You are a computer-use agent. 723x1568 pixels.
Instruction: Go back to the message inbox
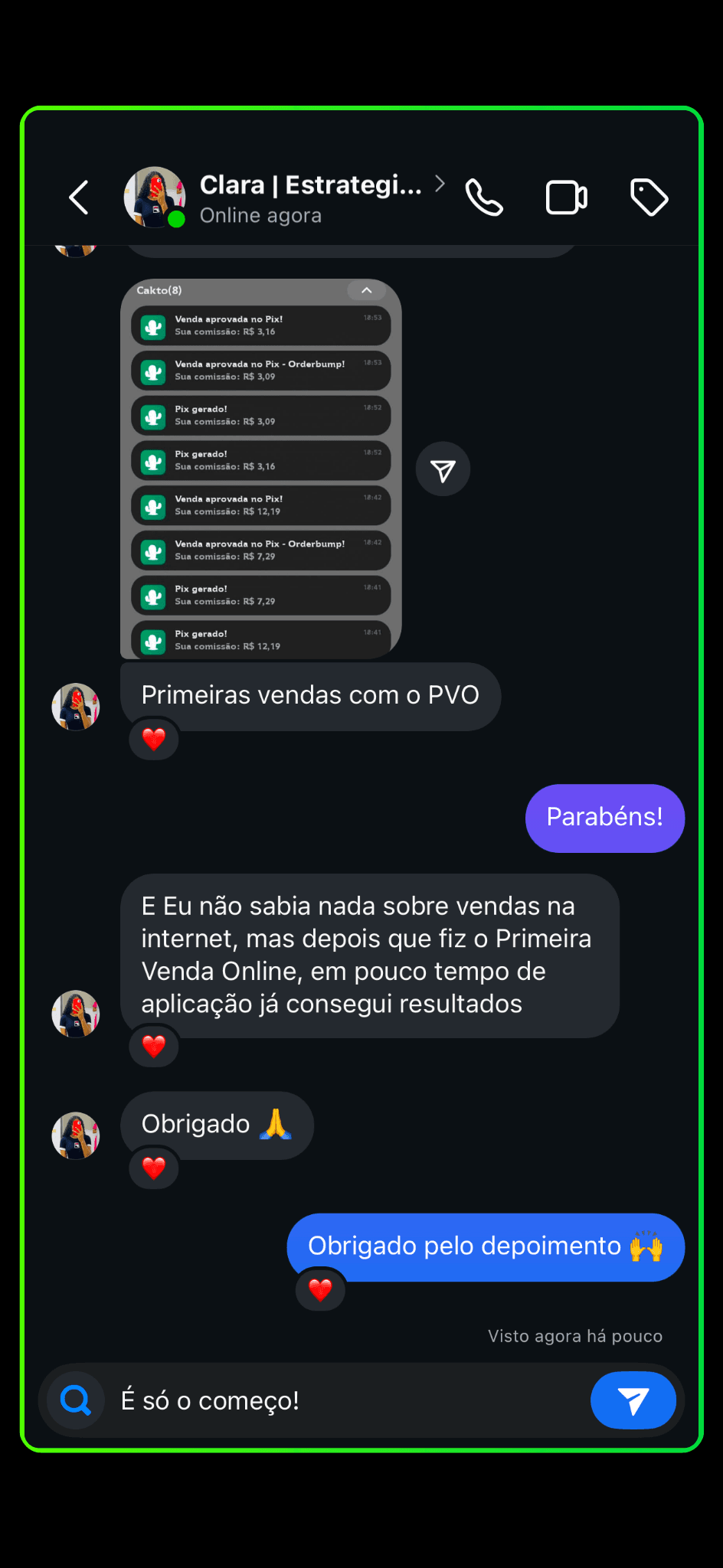79,197
